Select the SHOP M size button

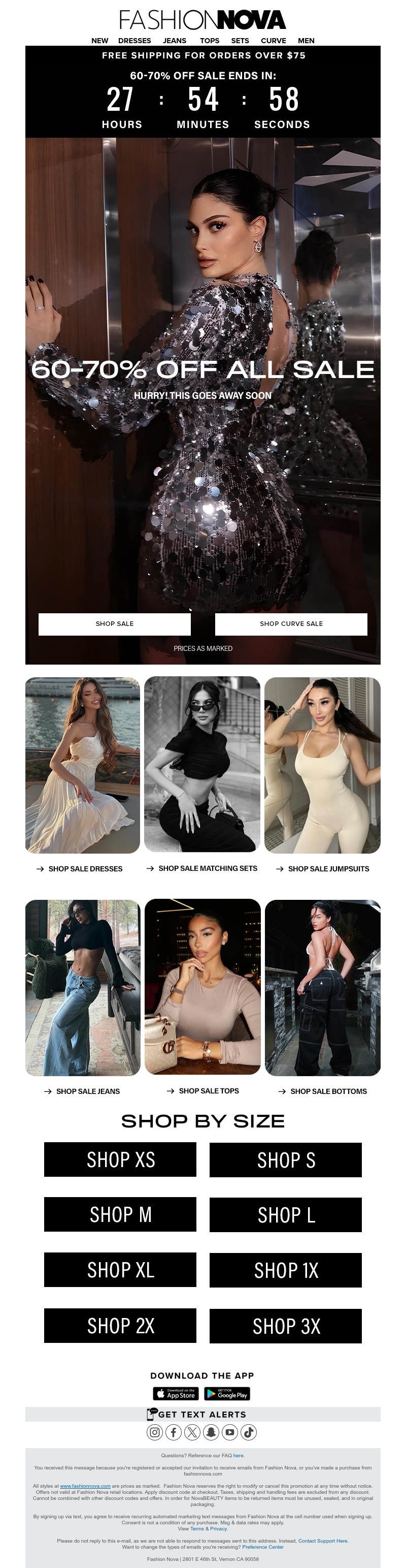(x=120, y=1214)
